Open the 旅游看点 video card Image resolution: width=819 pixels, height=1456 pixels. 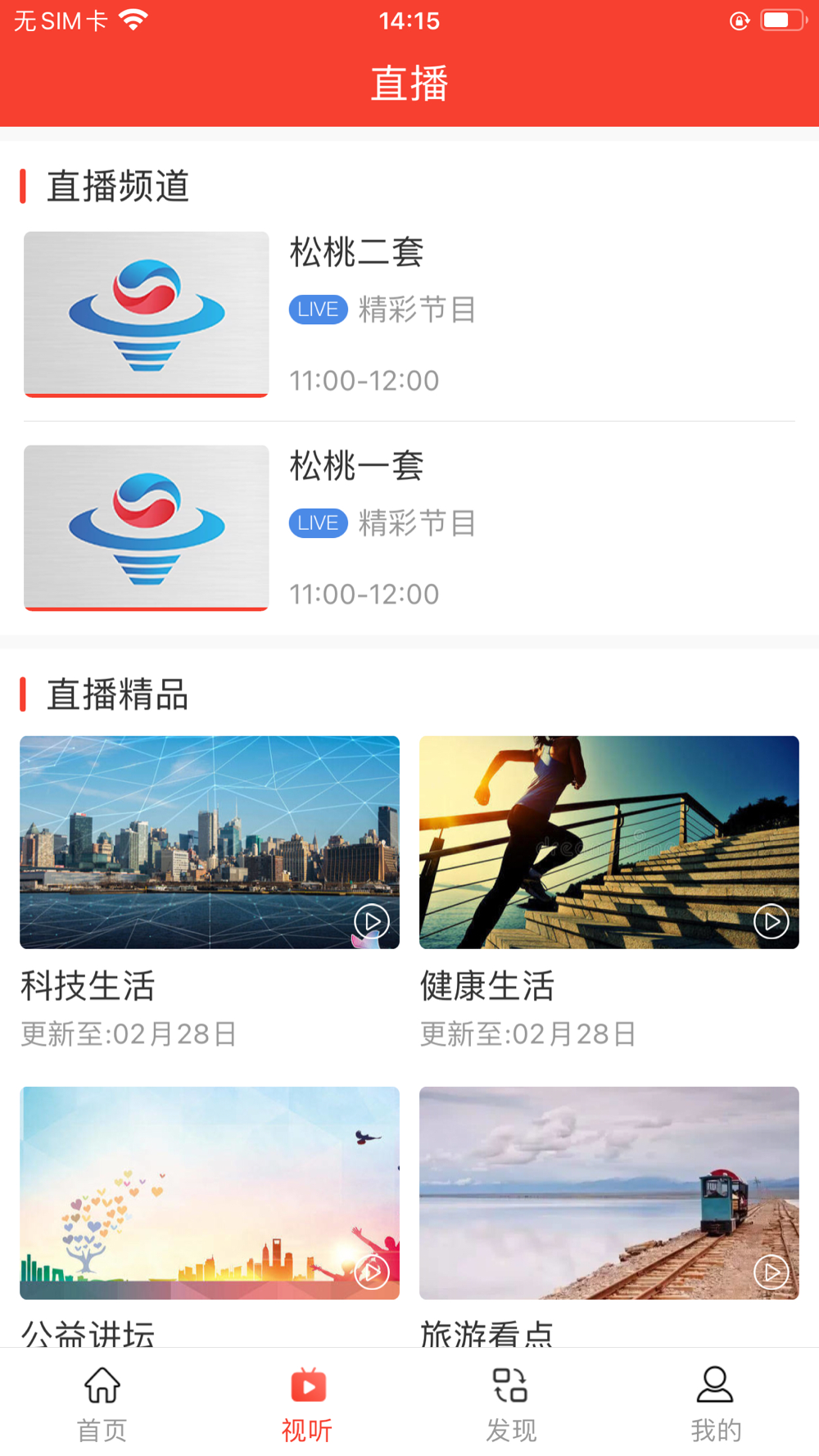tap(609, 1193)
